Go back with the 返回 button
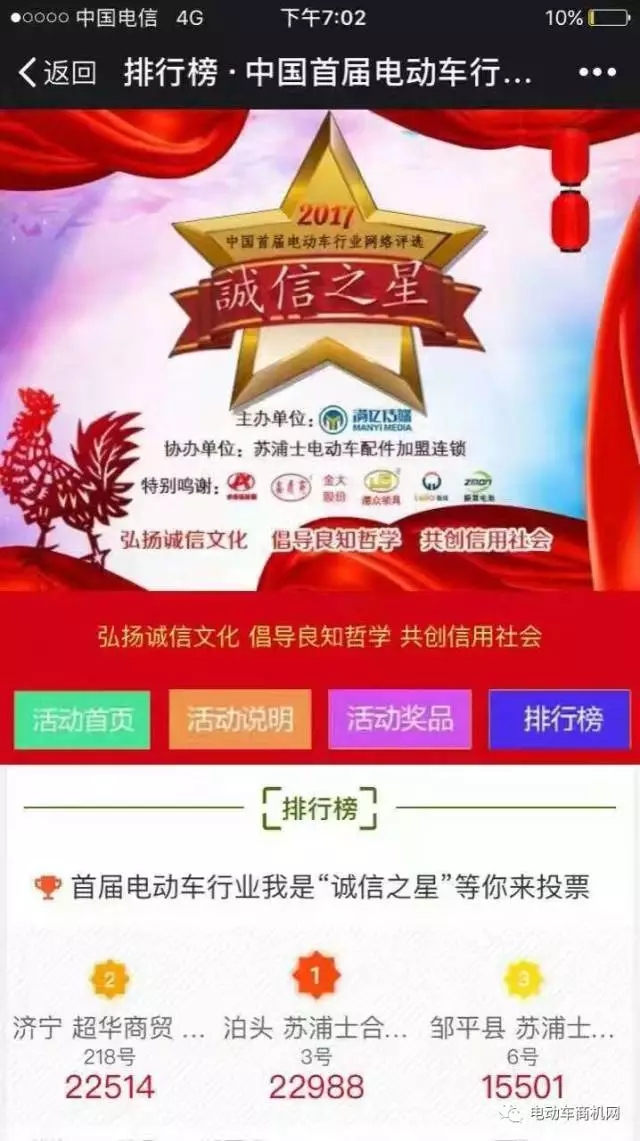The height and width of the screenshot is (1141, 640). (57, 73)
